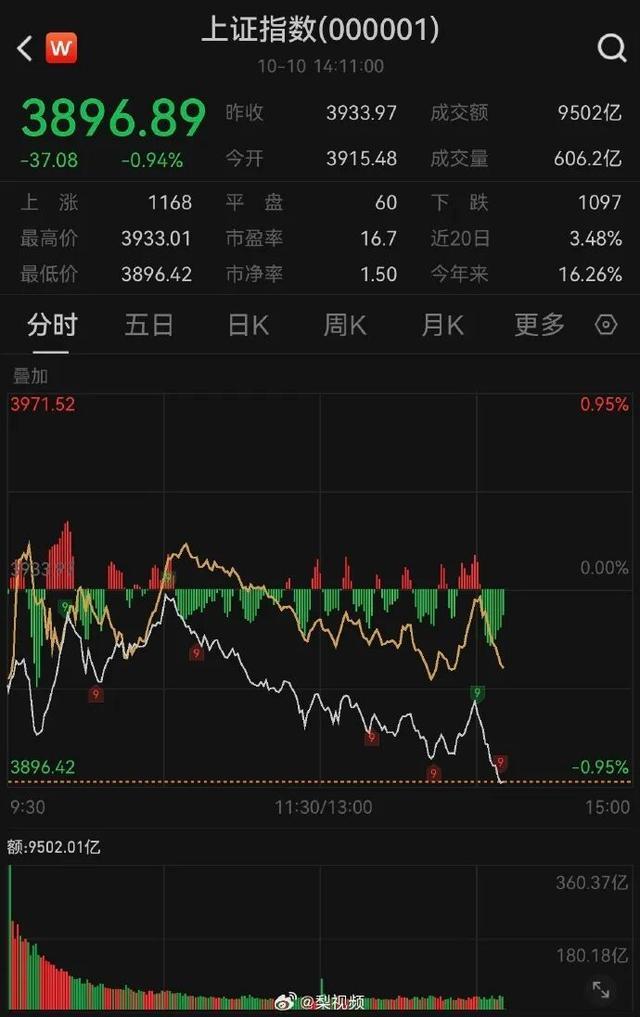Show the 日K candlestick chart

coord(248,325)
